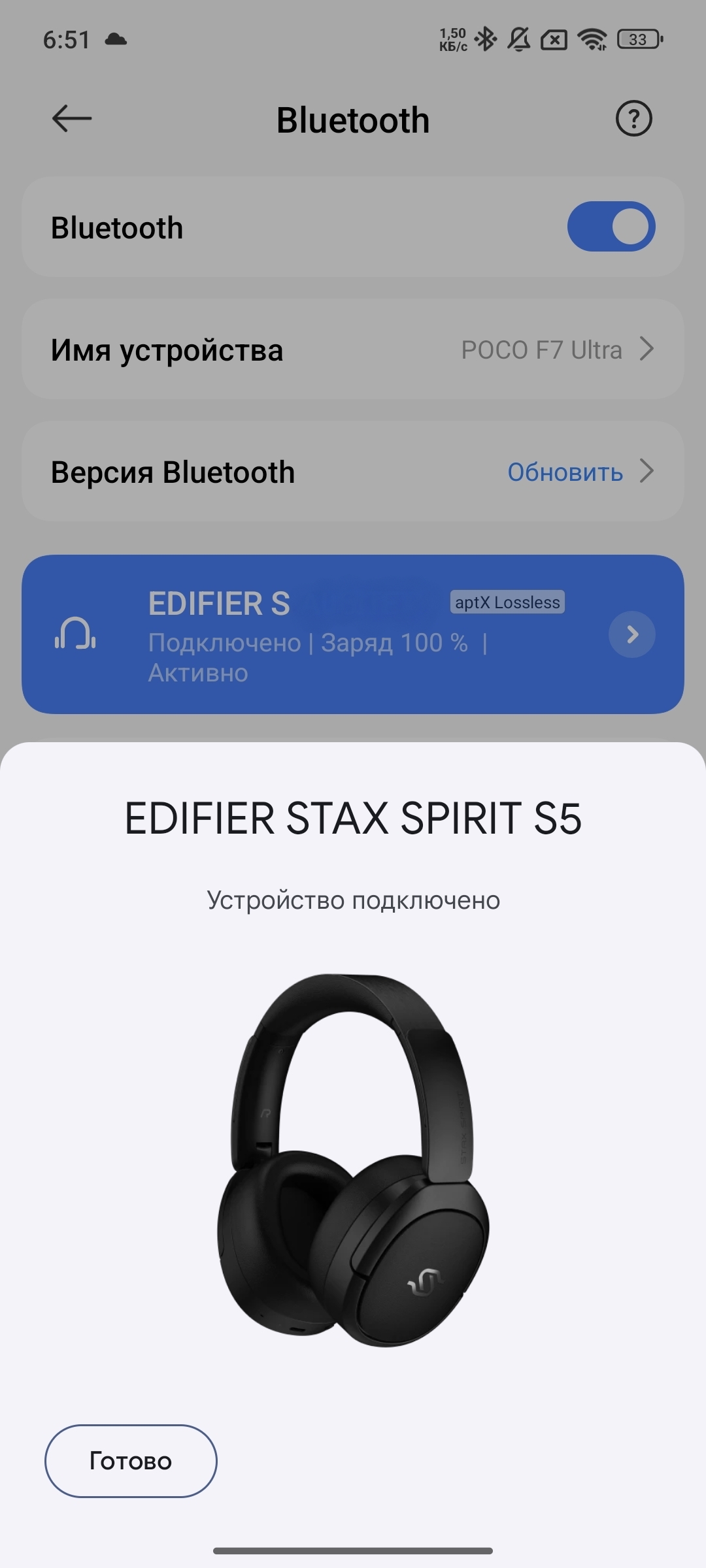The image size is (706, 1568).
Task: Open Имя устройства row
Action: point(353,350)
